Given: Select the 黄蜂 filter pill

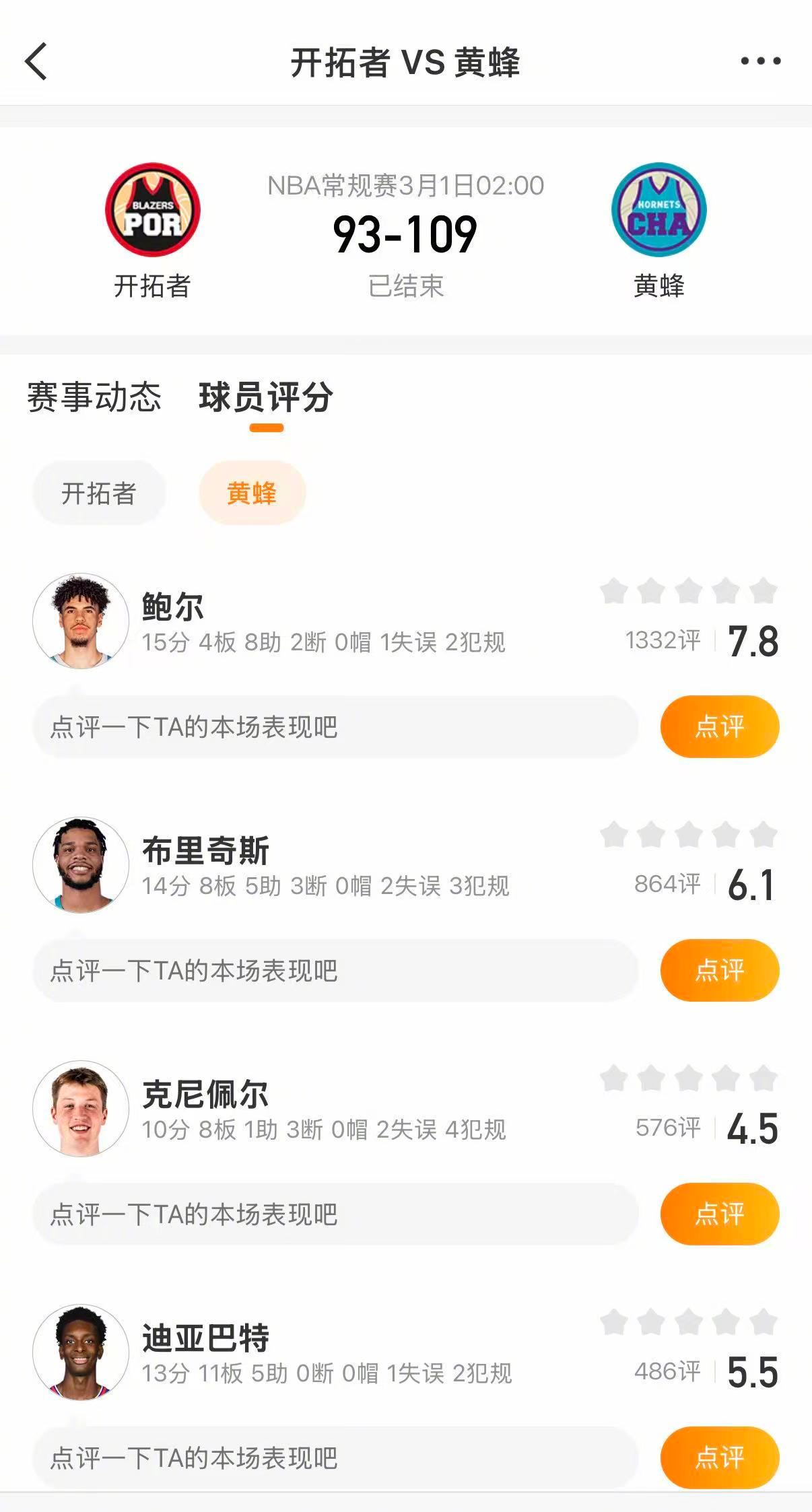Looking at the screenshot, I should coord(252,492).
